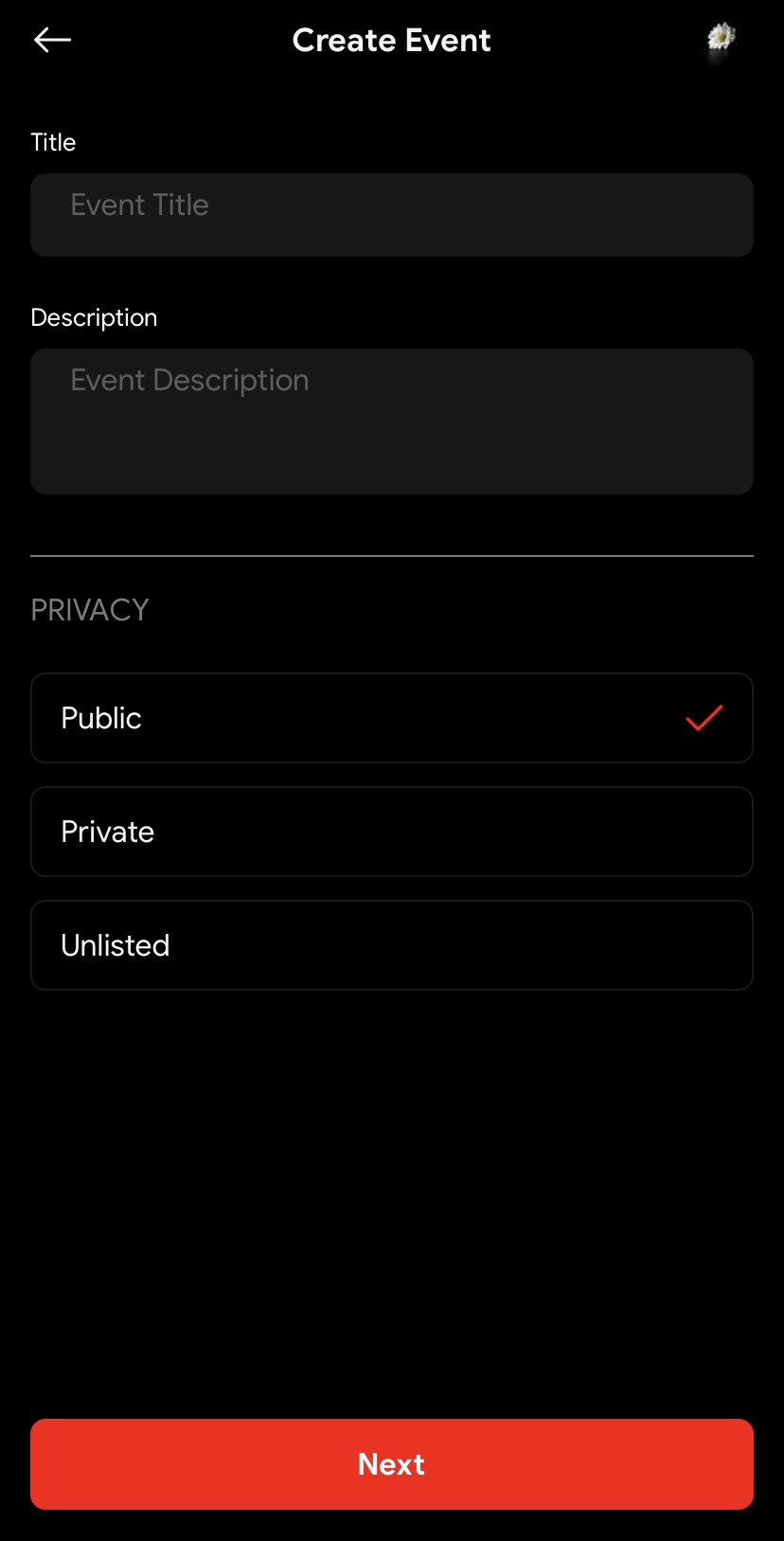Focus the Event Title field
This screenshot has height=1541, width=784.
pyautogui.click(x=392, y=215)
